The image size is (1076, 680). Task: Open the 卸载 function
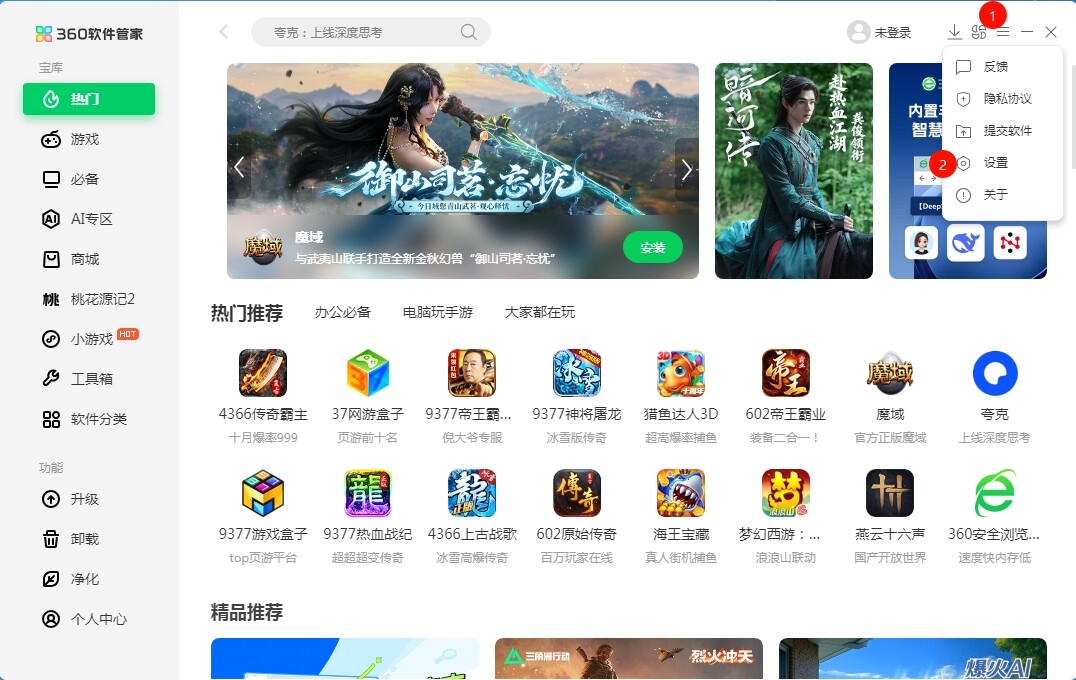(x=85, y=539)
